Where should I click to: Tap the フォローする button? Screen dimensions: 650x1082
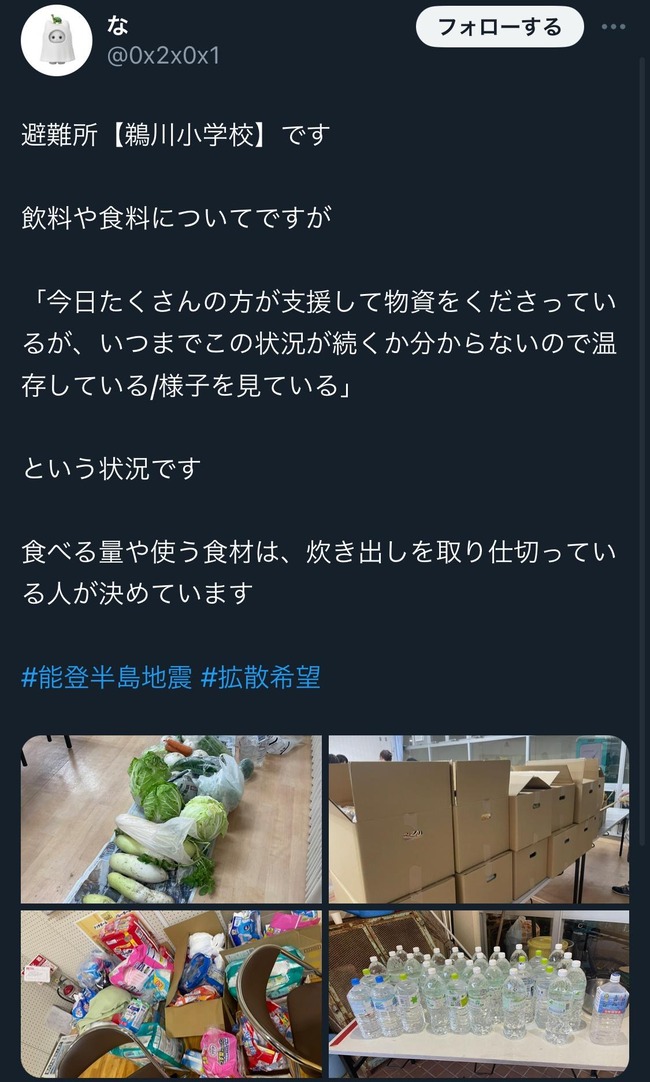pyautogui.click(x=499, y=27)
